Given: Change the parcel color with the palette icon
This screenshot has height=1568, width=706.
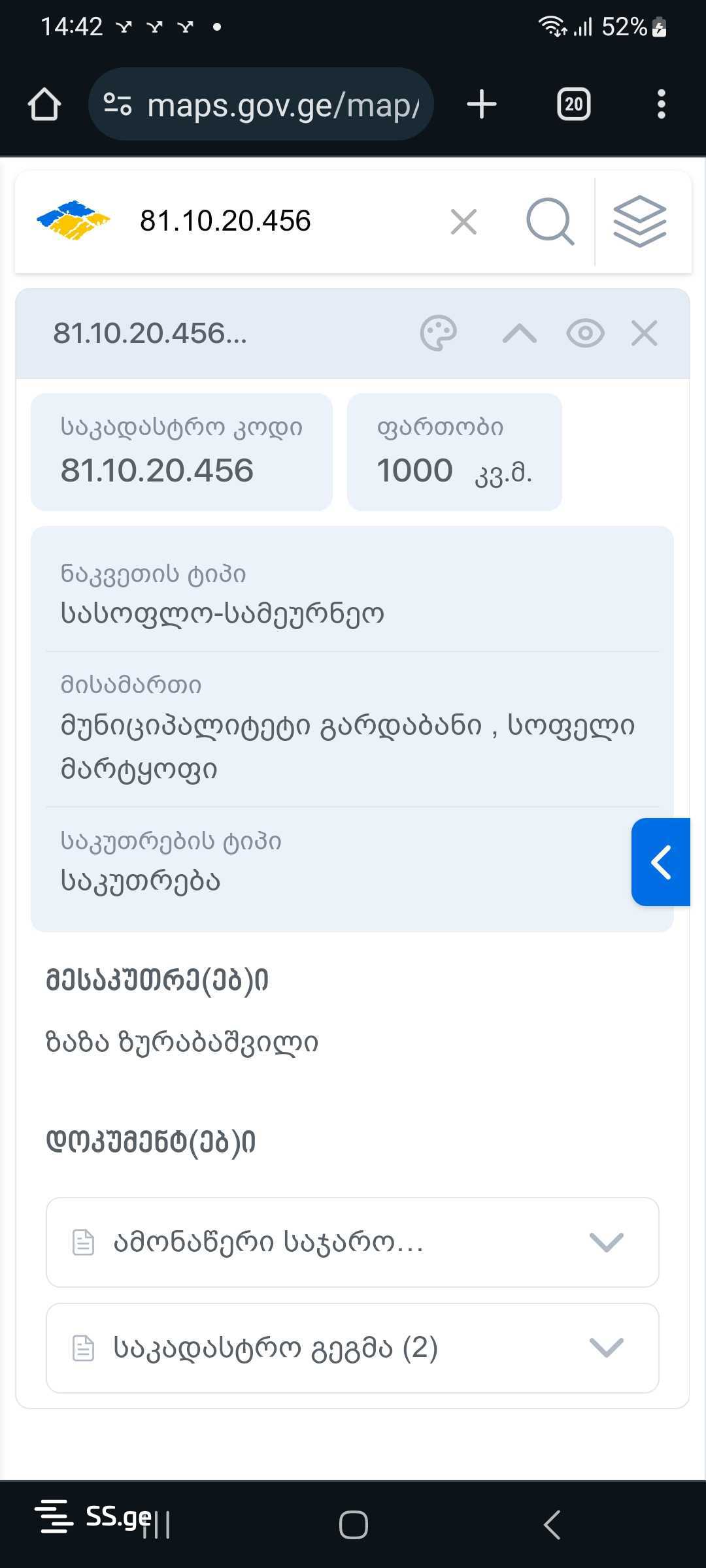Looking at the screenshot, I should pos(438,333).
